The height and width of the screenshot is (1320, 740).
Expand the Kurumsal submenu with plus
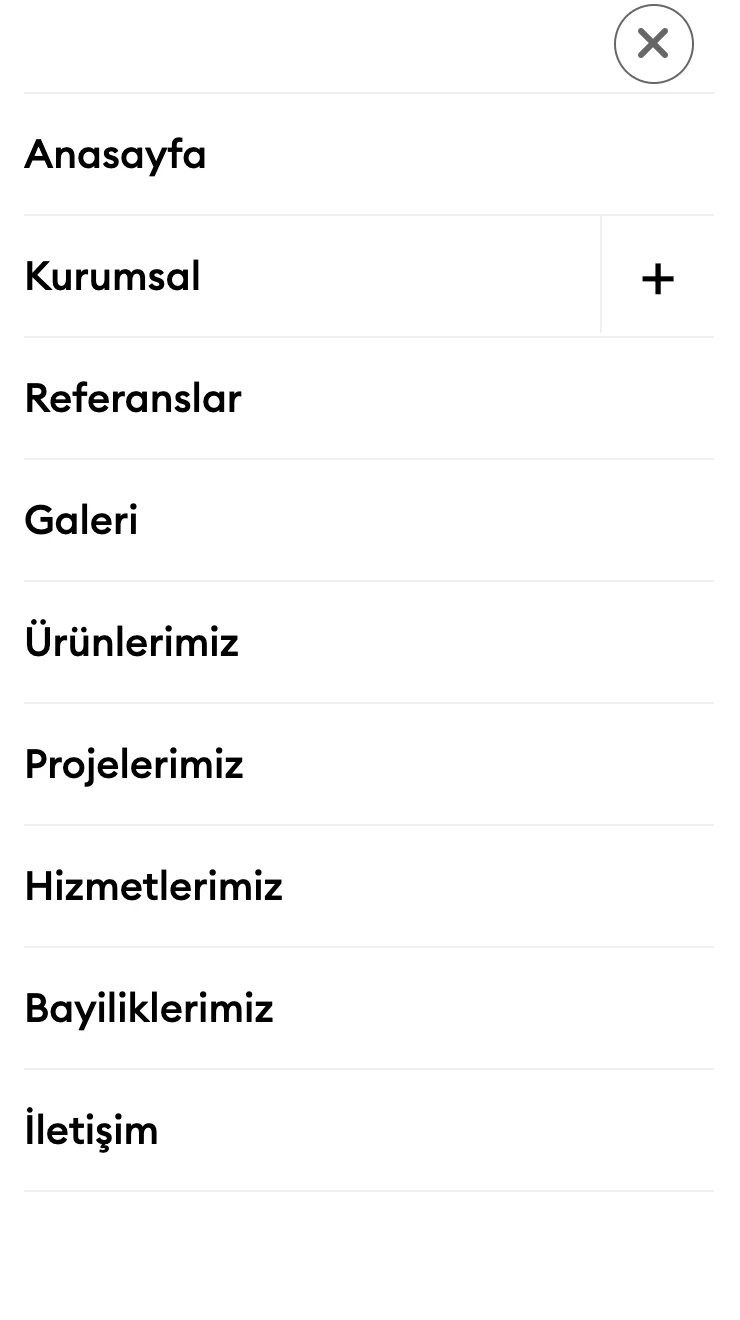(x=657, y=279)
